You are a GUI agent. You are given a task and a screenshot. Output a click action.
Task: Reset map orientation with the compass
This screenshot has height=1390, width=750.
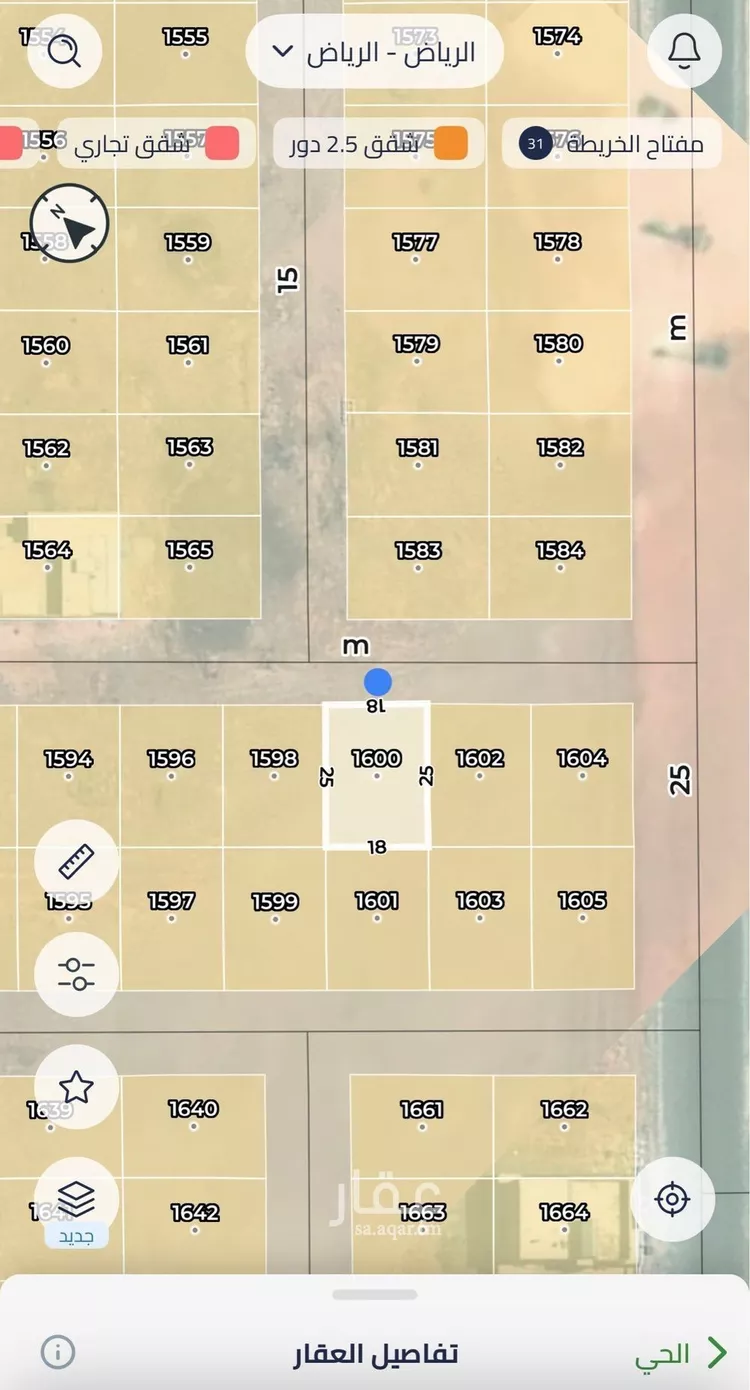point(70,224)
